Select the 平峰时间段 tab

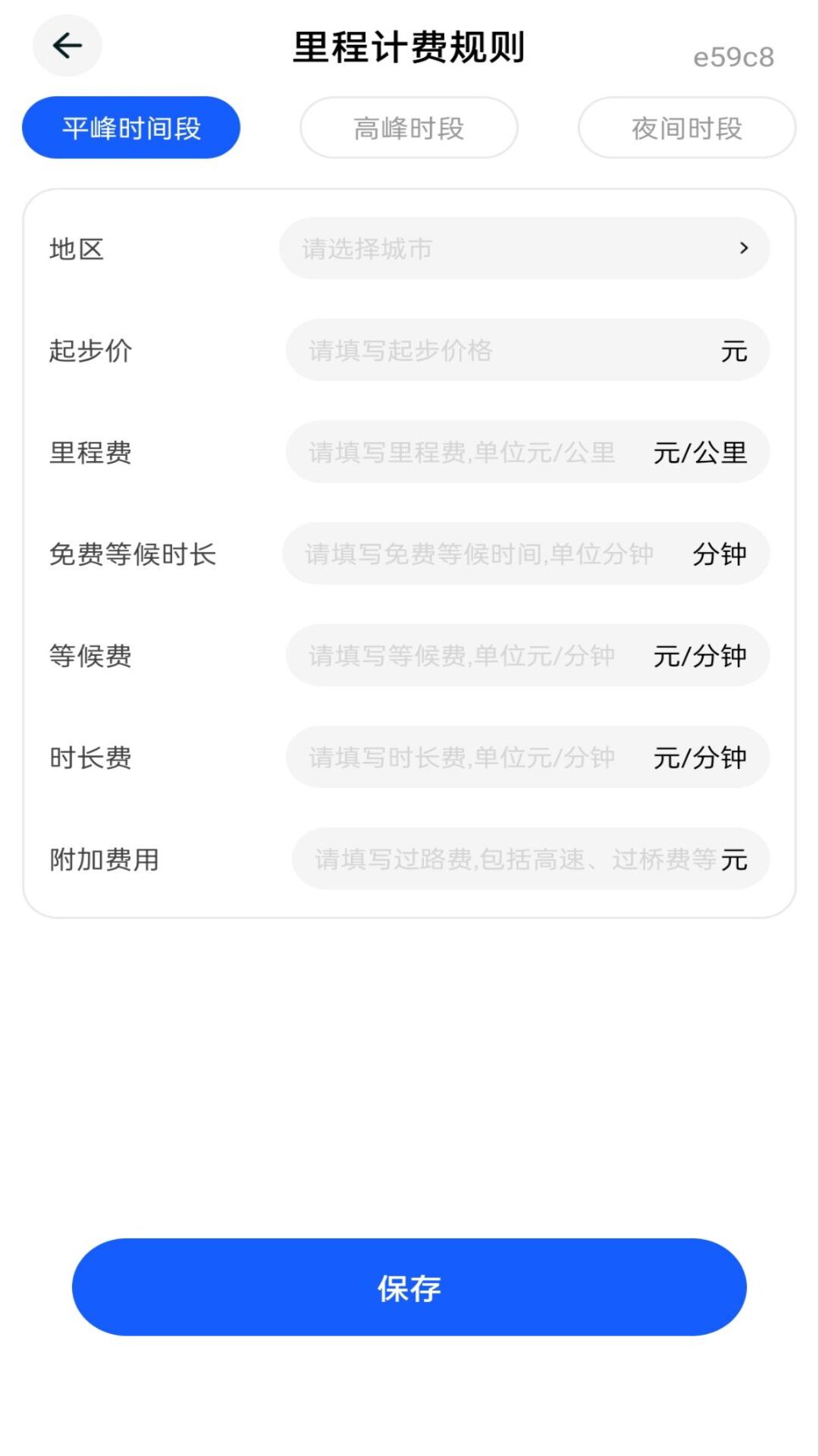click(x=130, y=127)
